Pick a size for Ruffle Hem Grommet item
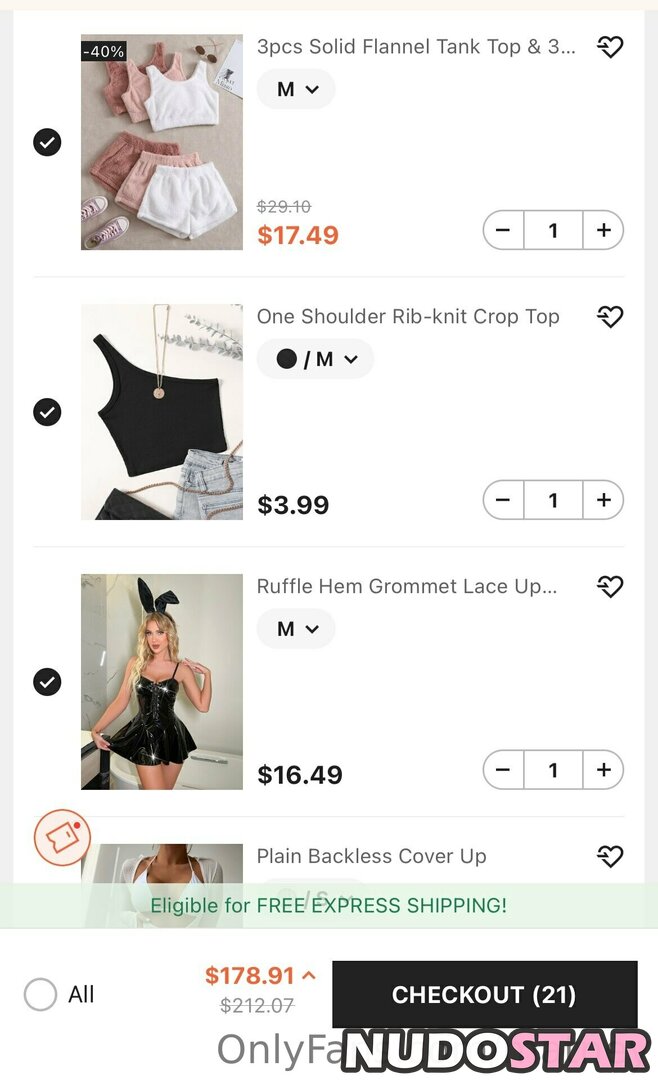 296,629
